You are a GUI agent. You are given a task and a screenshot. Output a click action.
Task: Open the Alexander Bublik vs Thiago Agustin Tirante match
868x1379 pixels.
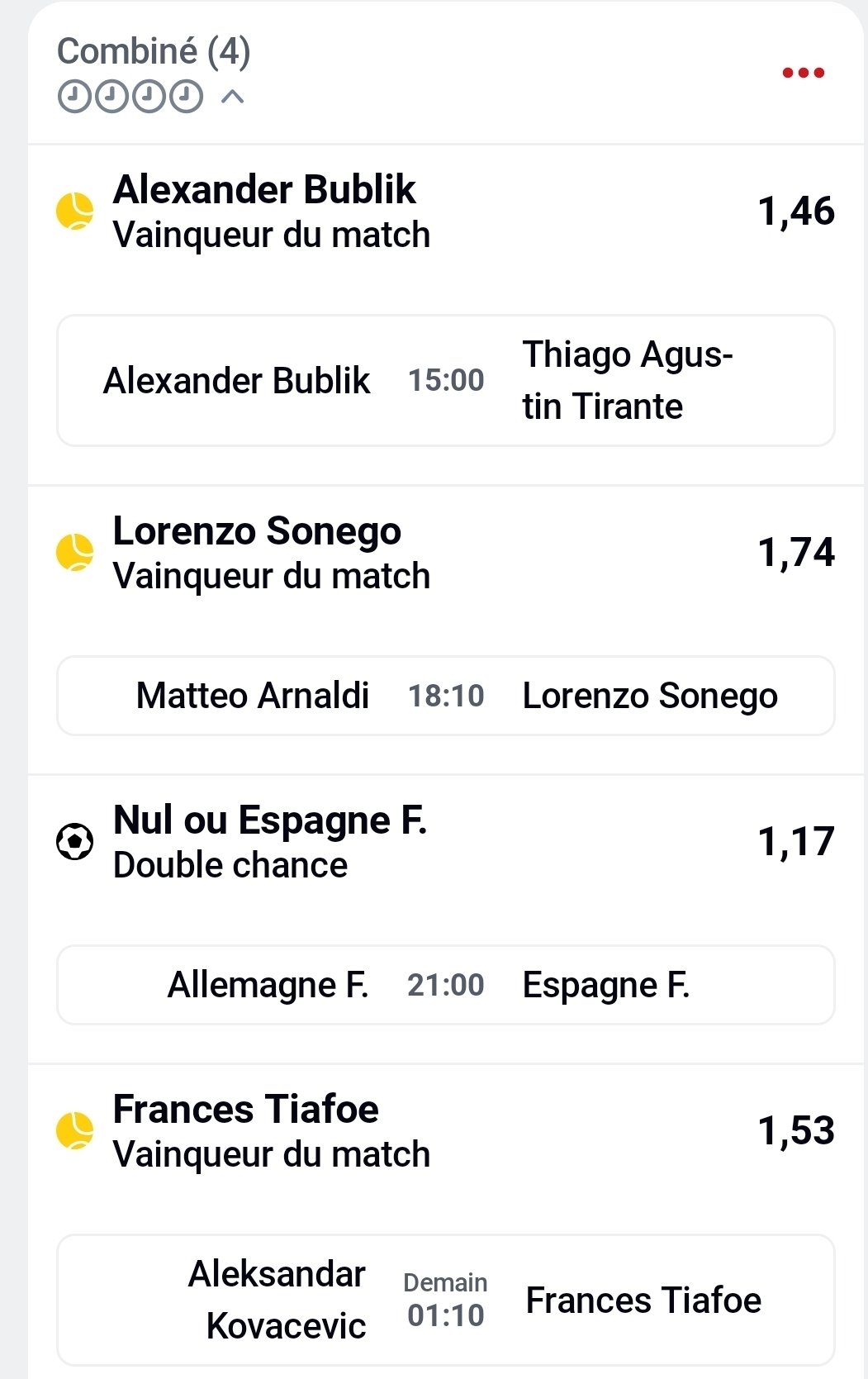445,381
